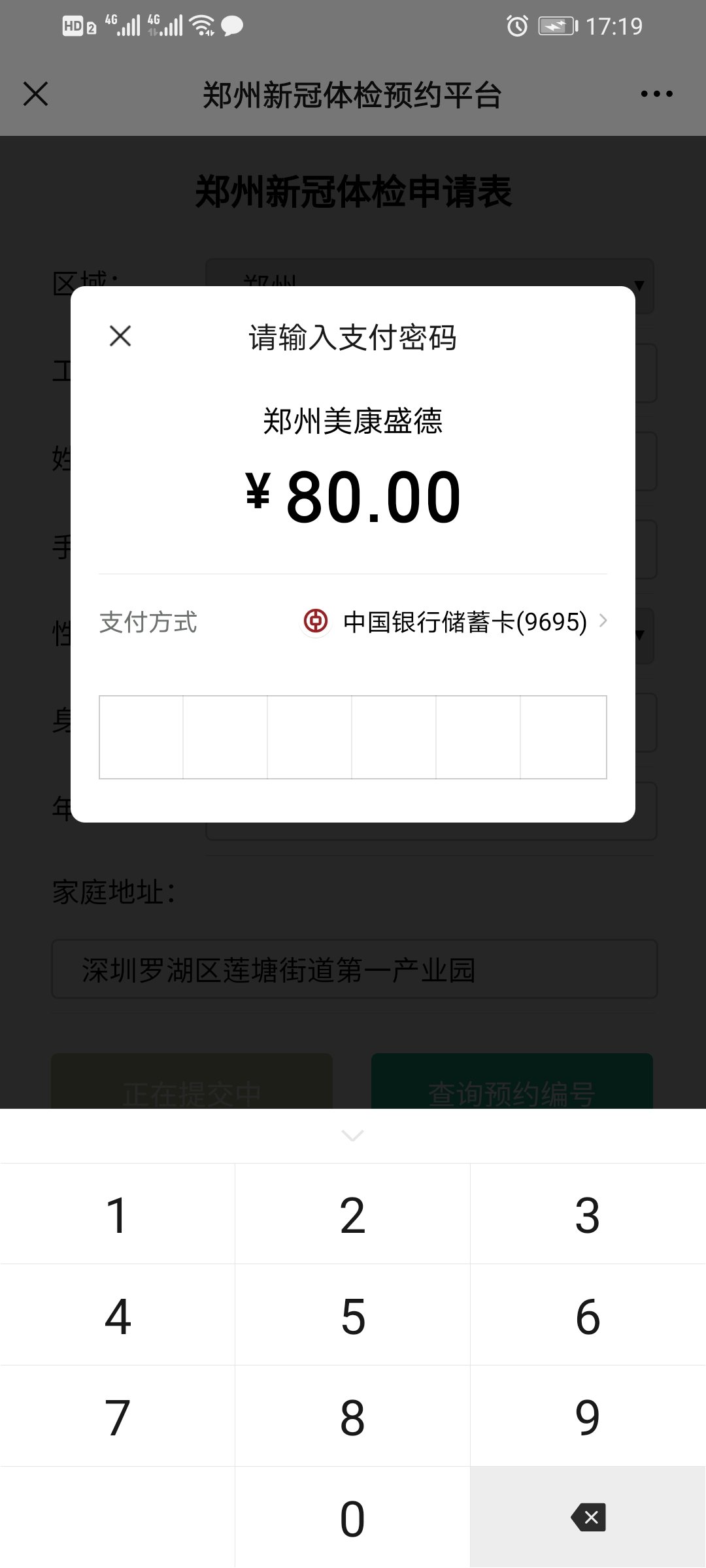Add digit 9 to the password

[588, 1417]
